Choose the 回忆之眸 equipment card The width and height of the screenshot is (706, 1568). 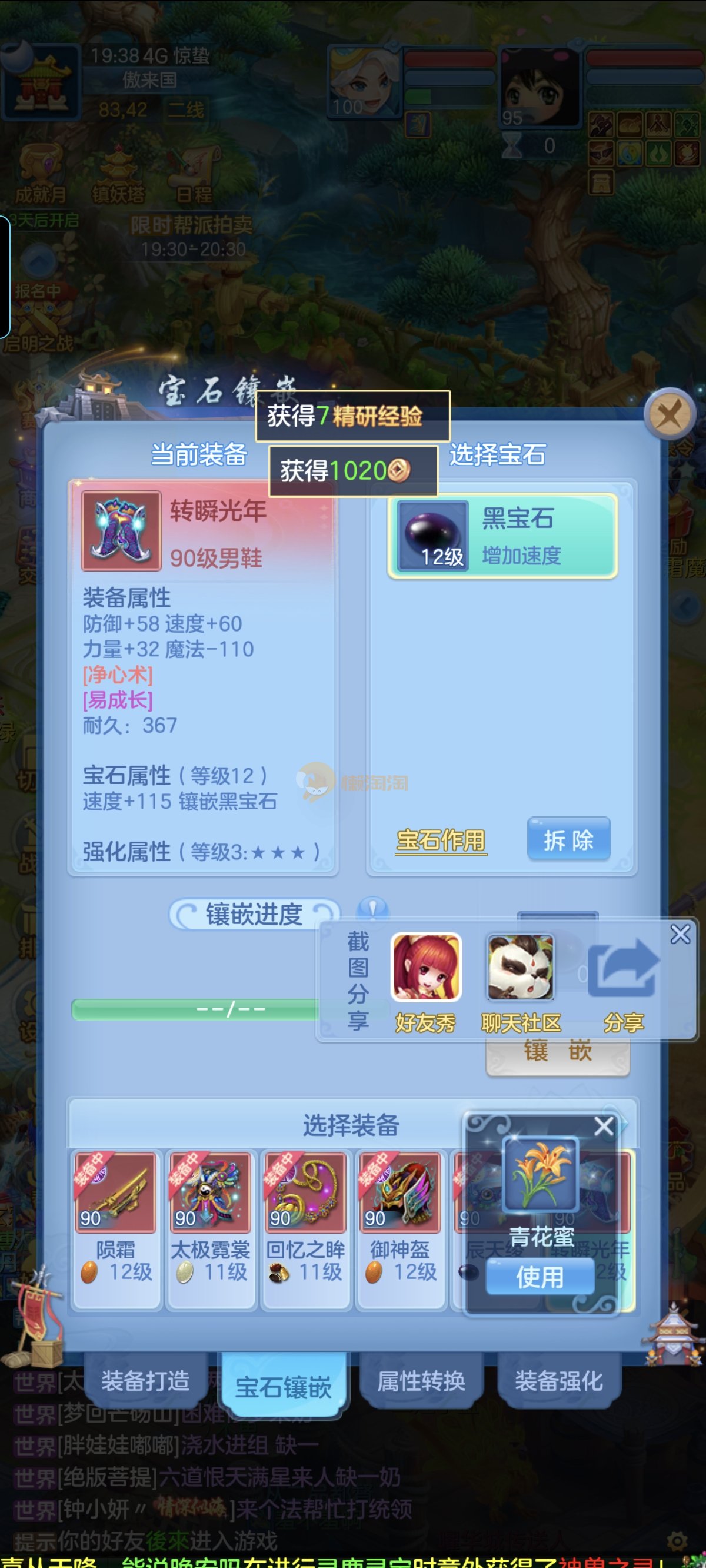pyautogui.click(x=305, y=1228)
